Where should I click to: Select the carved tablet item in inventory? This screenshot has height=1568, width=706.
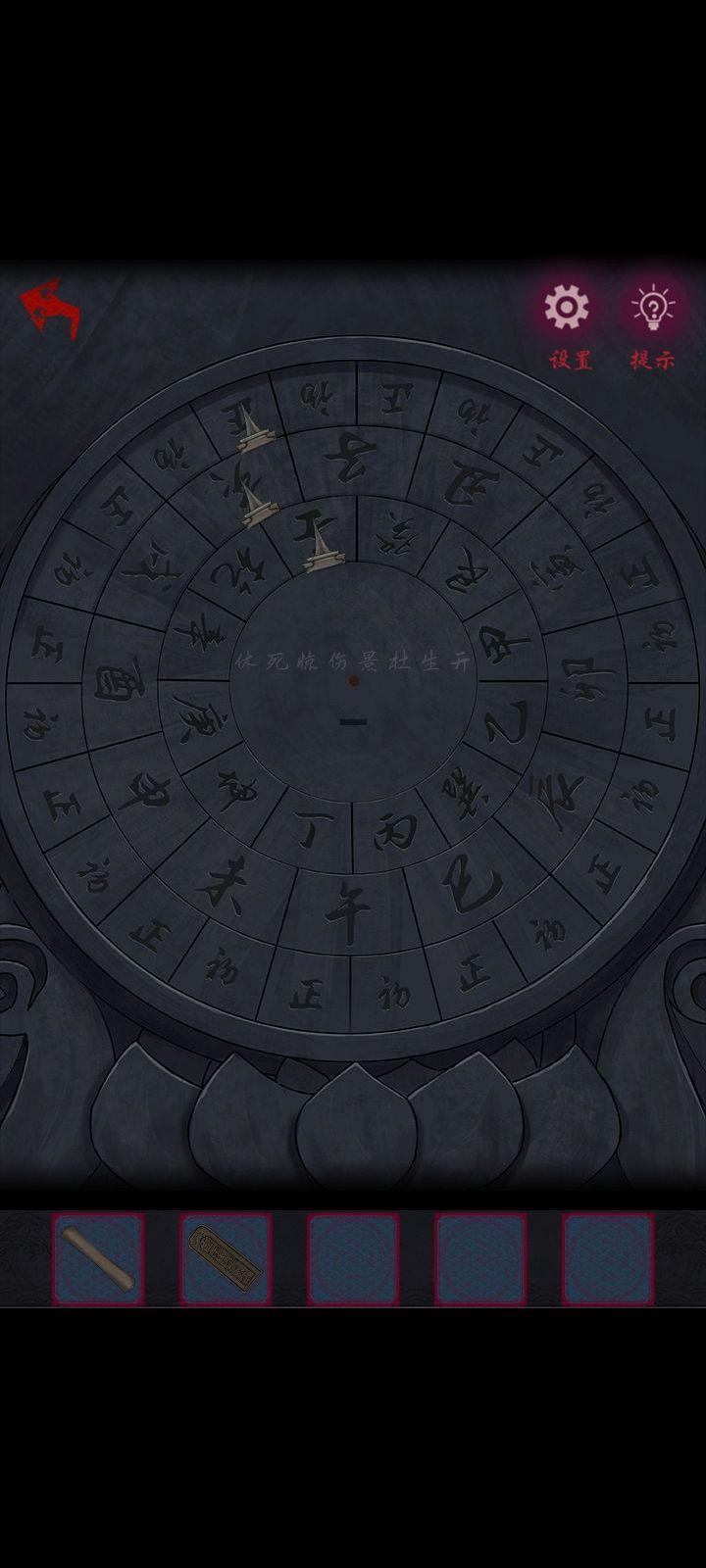(x=226, y=1259)
